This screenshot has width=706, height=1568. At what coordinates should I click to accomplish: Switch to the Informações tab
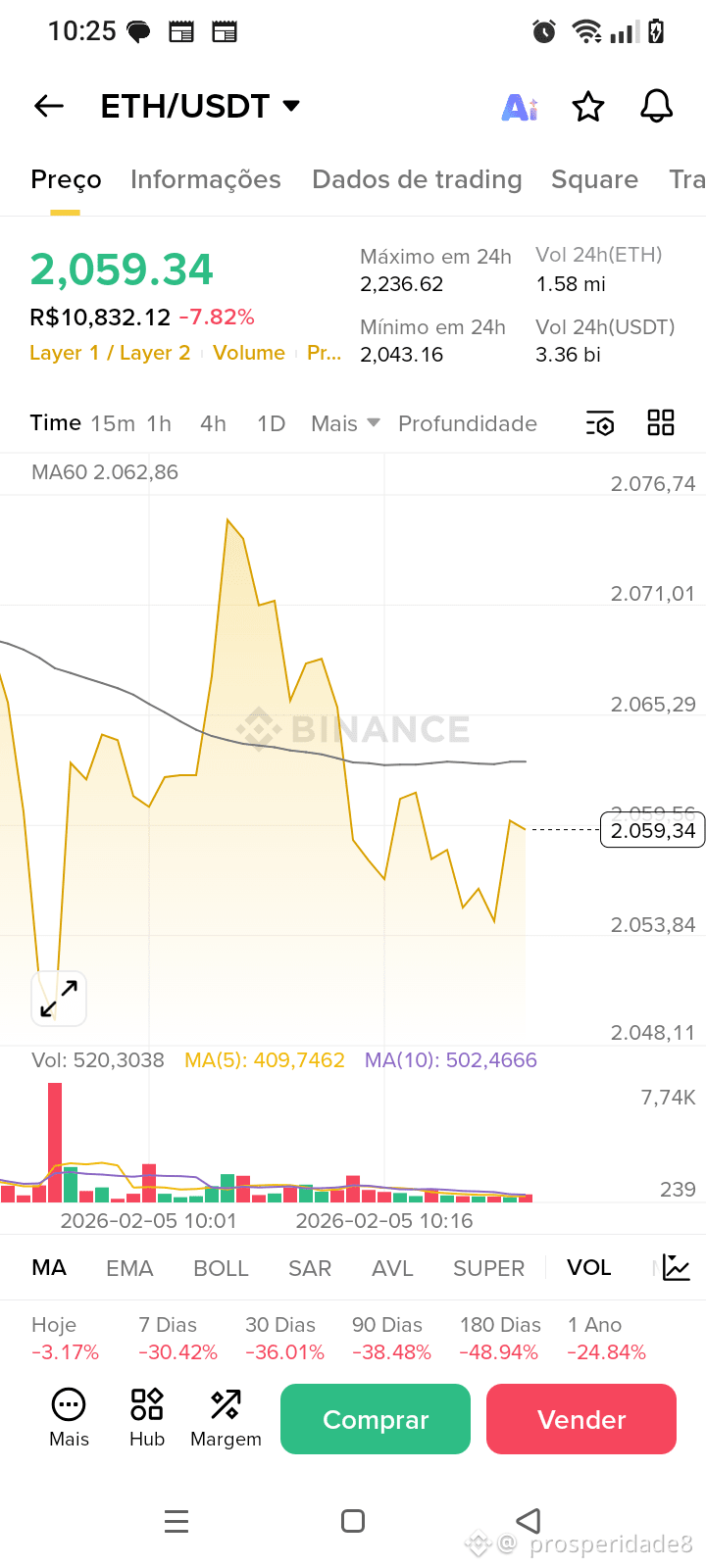[x=206, y=179]
